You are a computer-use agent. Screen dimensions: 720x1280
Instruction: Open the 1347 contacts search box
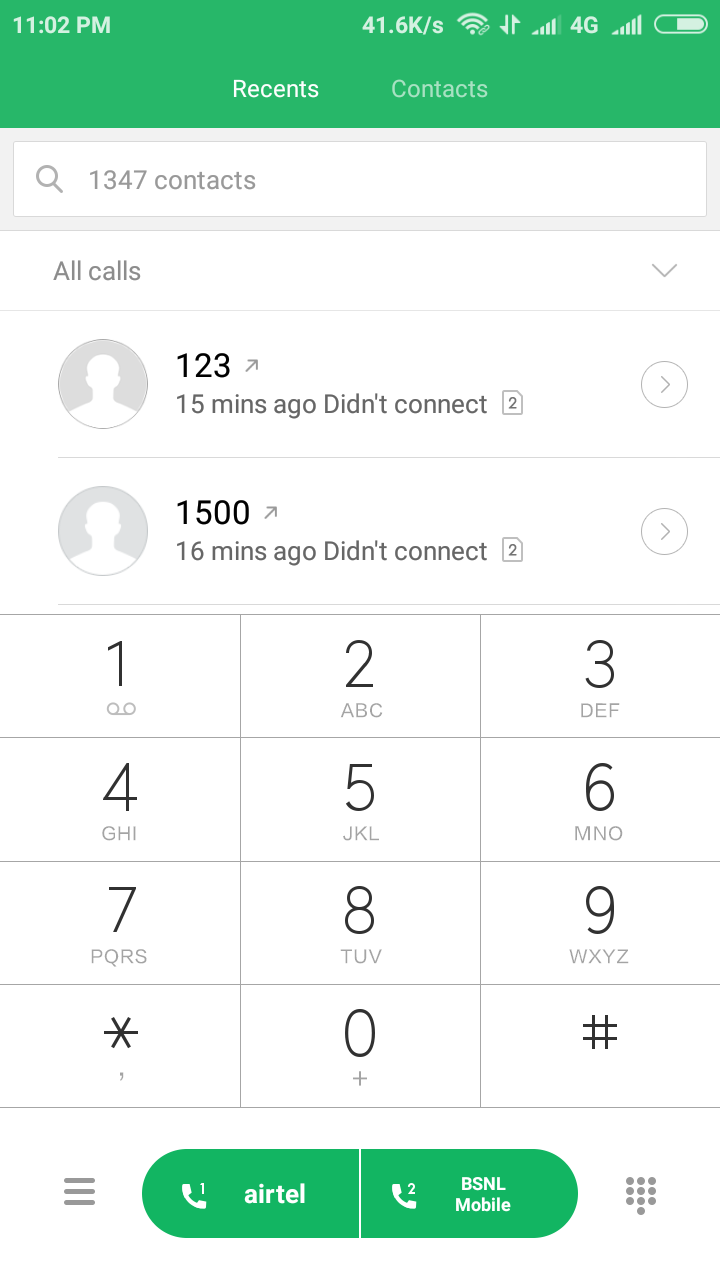[360, 180]
